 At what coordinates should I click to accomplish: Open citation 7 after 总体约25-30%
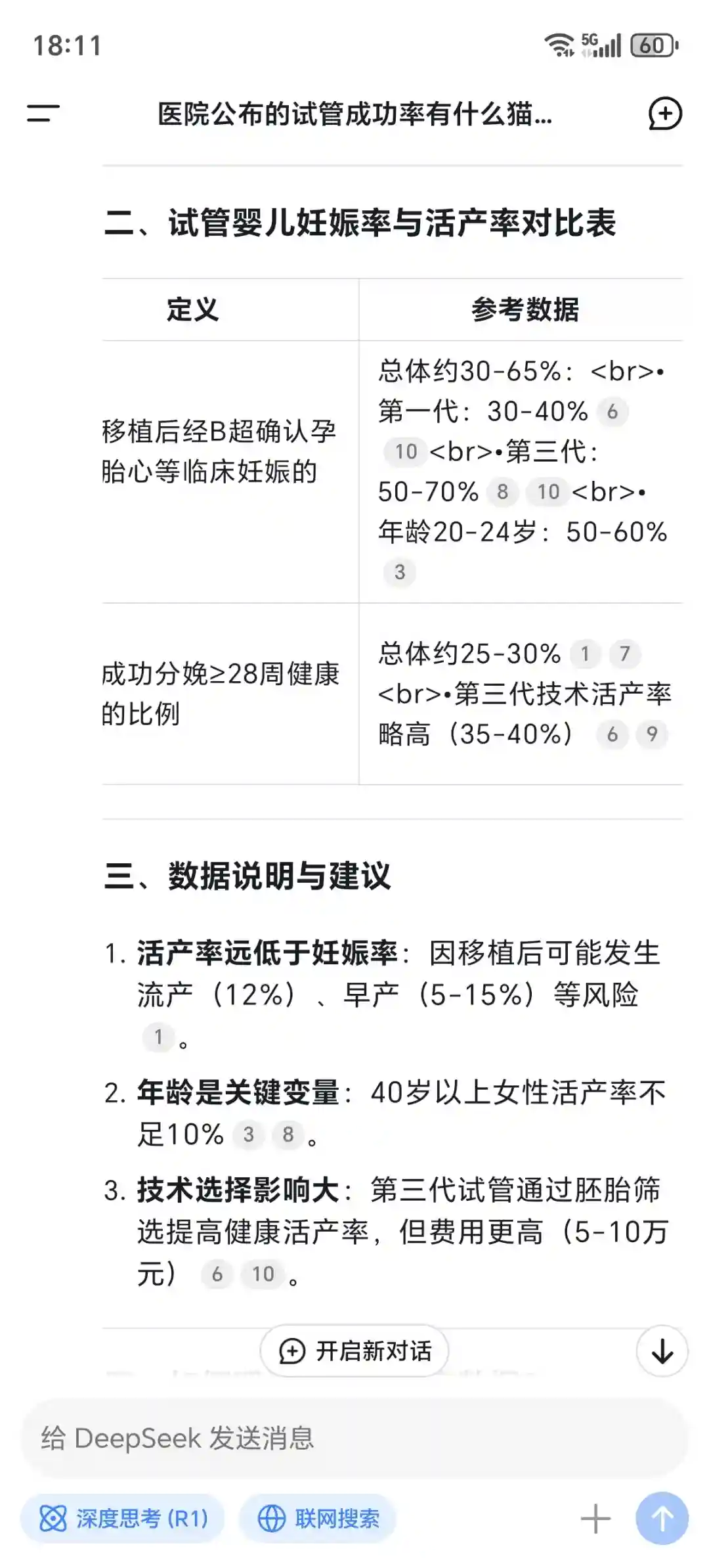point(625,654)
